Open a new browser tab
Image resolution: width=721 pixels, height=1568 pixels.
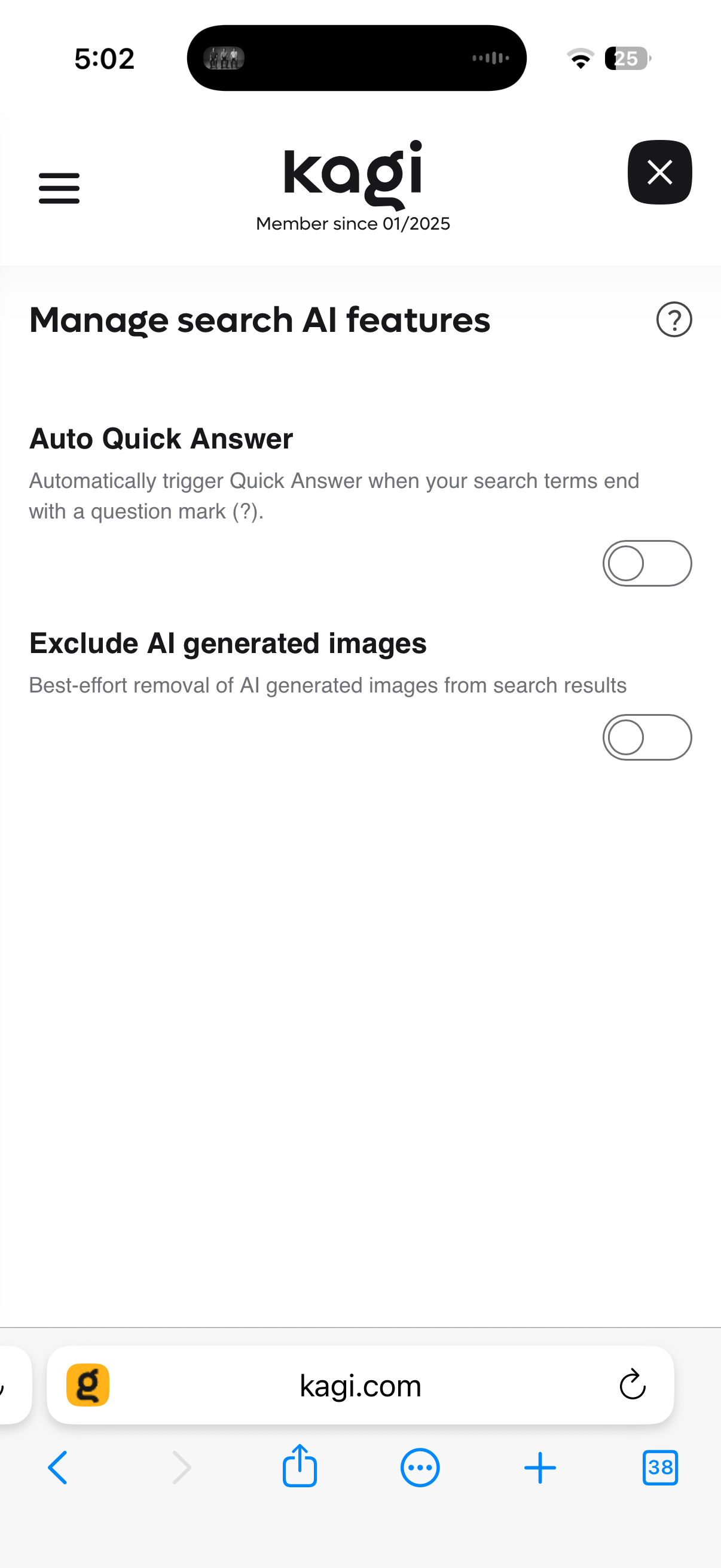coord(540,1468)
